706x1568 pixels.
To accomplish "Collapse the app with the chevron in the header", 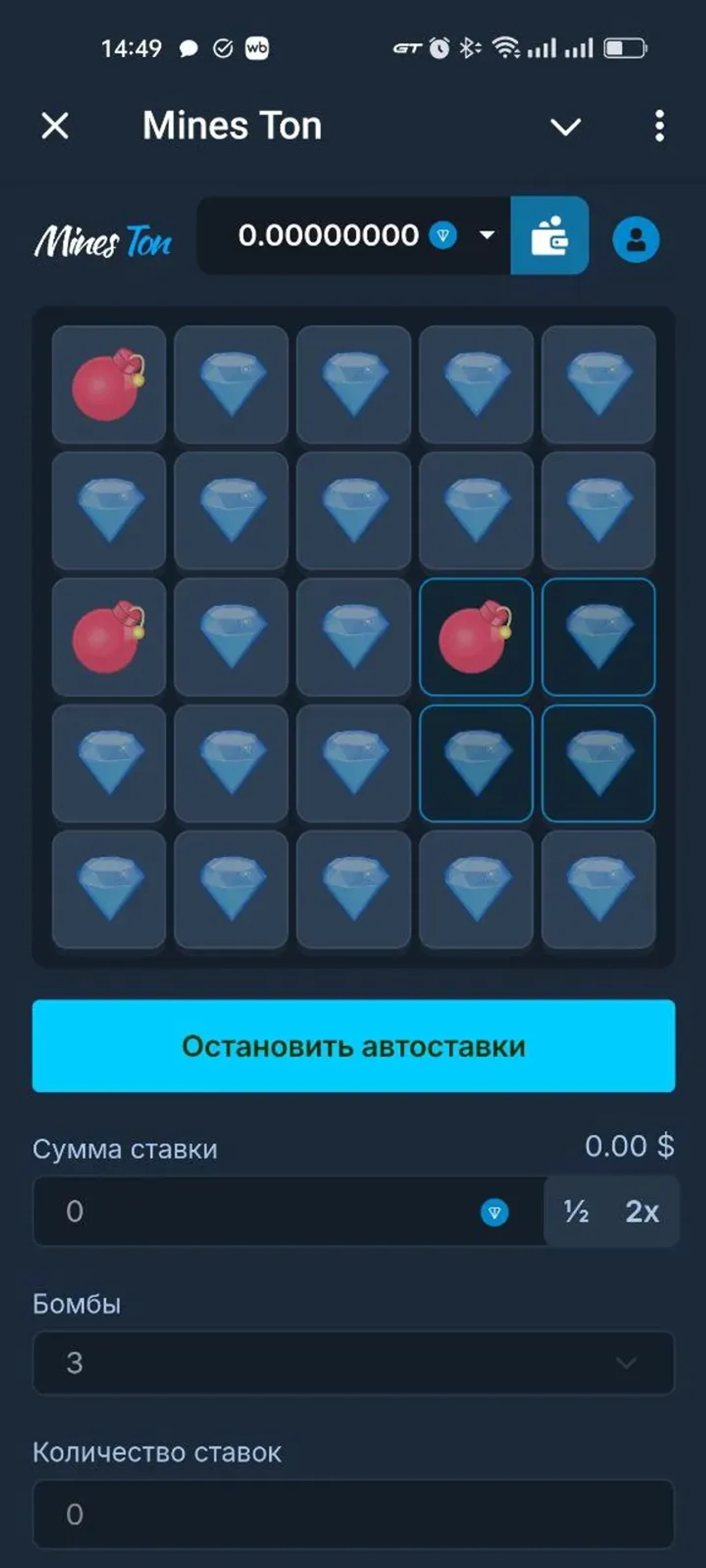I will point(565,126).
